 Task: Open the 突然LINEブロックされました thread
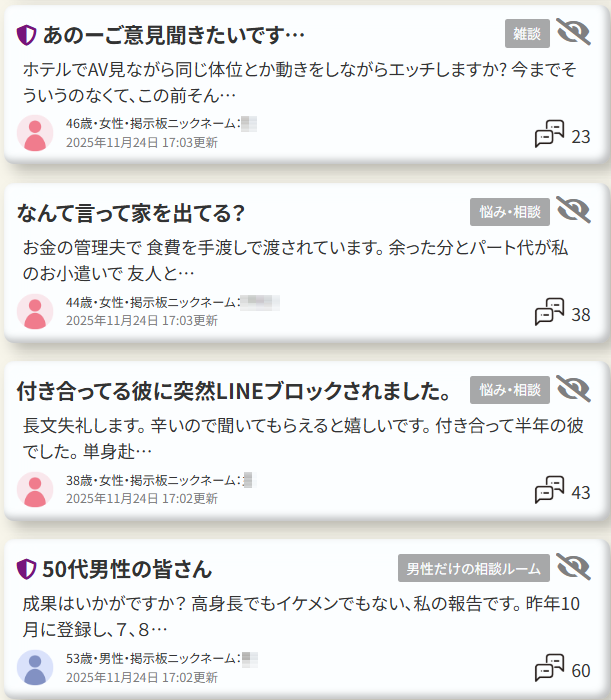pyautogui.click(x=235, y=390)
